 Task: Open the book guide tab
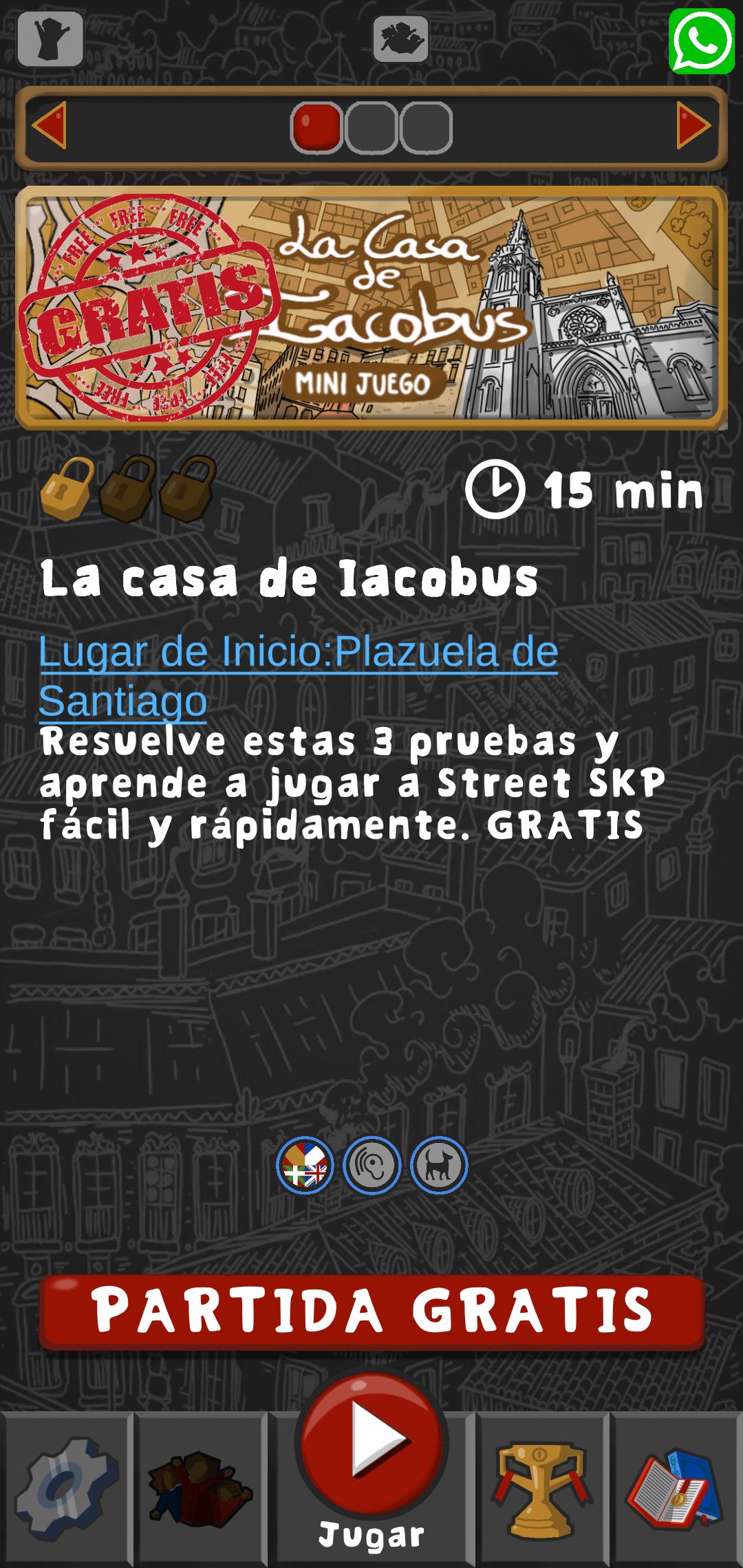(x=676, y=1489)
